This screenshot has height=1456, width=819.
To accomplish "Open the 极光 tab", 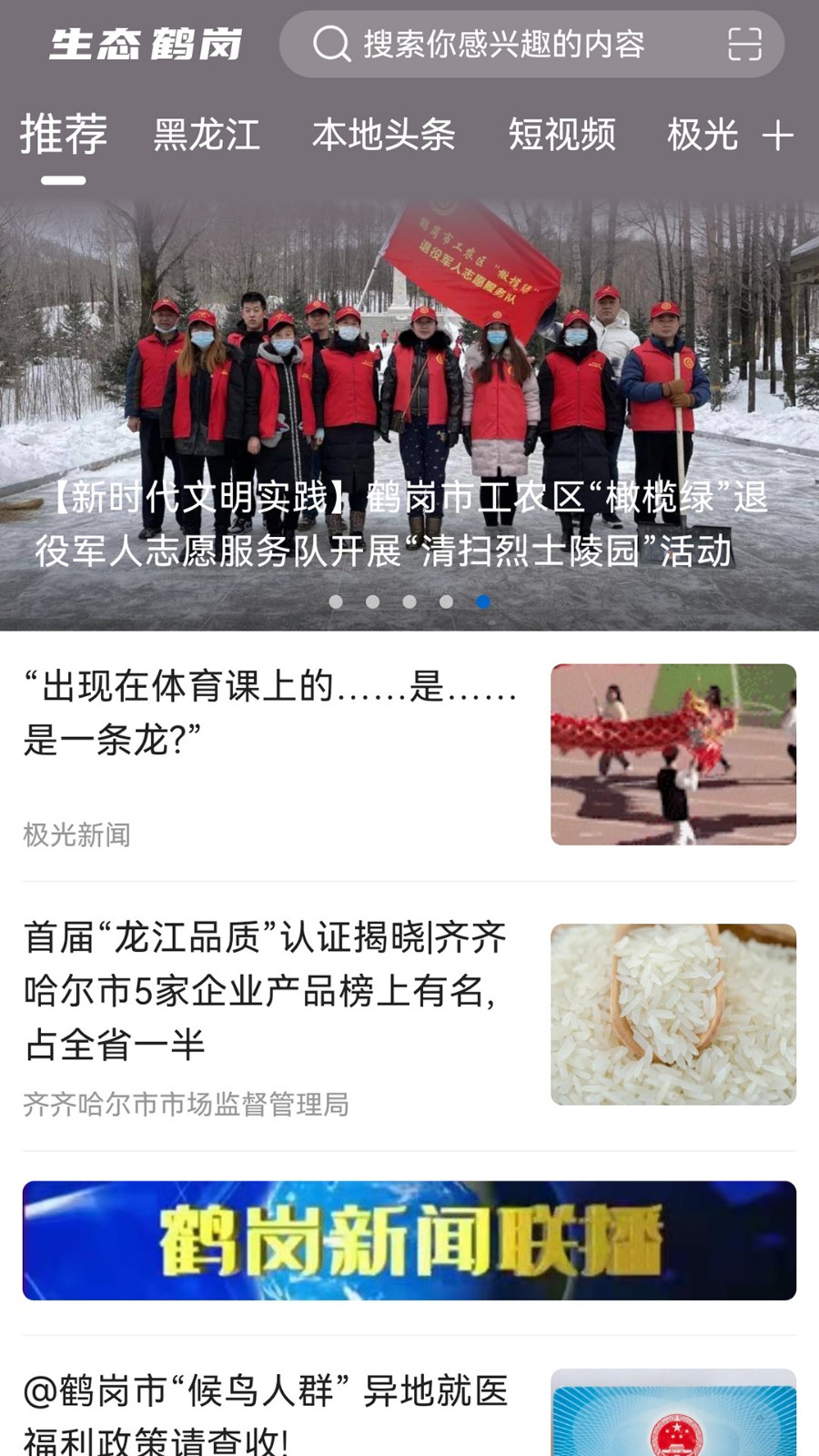I will click(x=703, y=135).
